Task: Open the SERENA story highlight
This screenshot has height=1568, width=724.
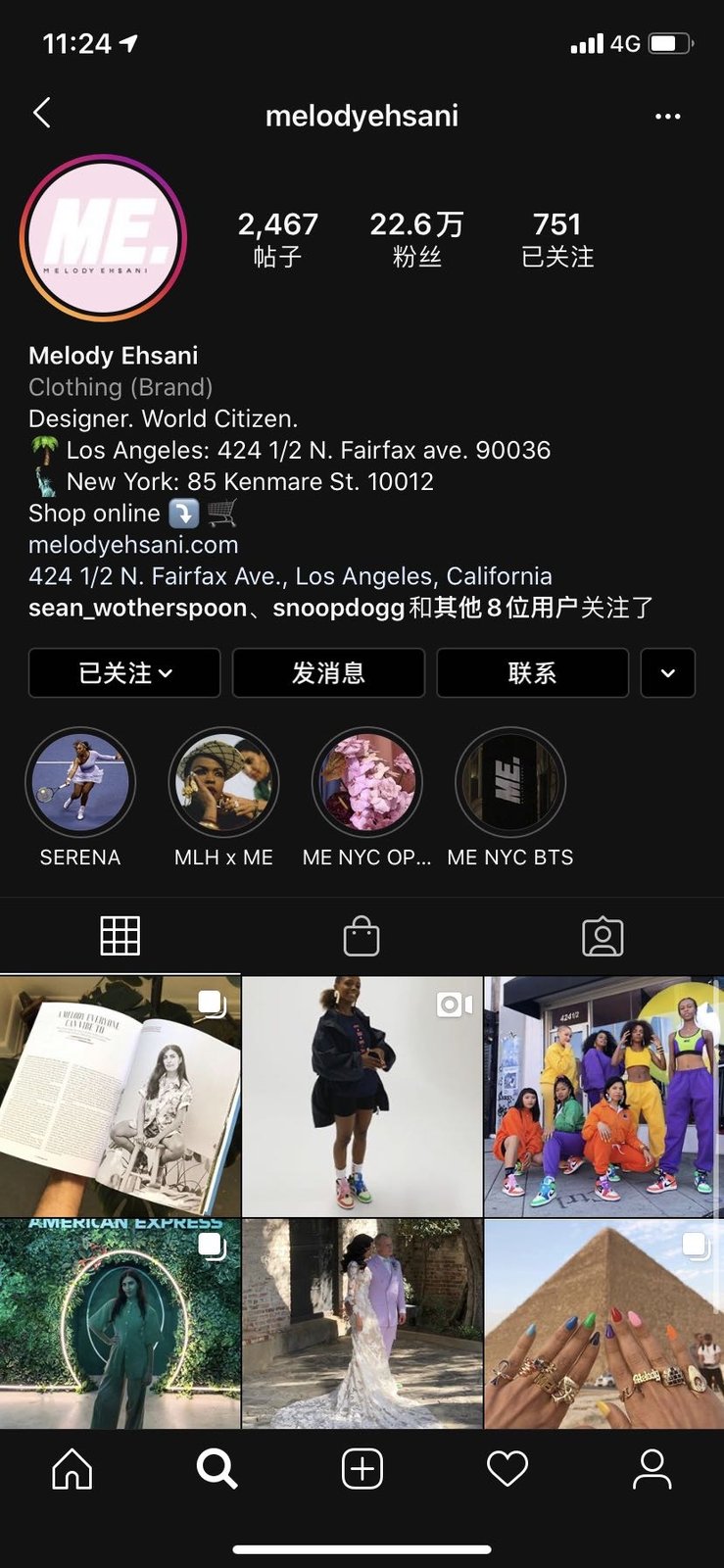Action: tap(80, 783)
